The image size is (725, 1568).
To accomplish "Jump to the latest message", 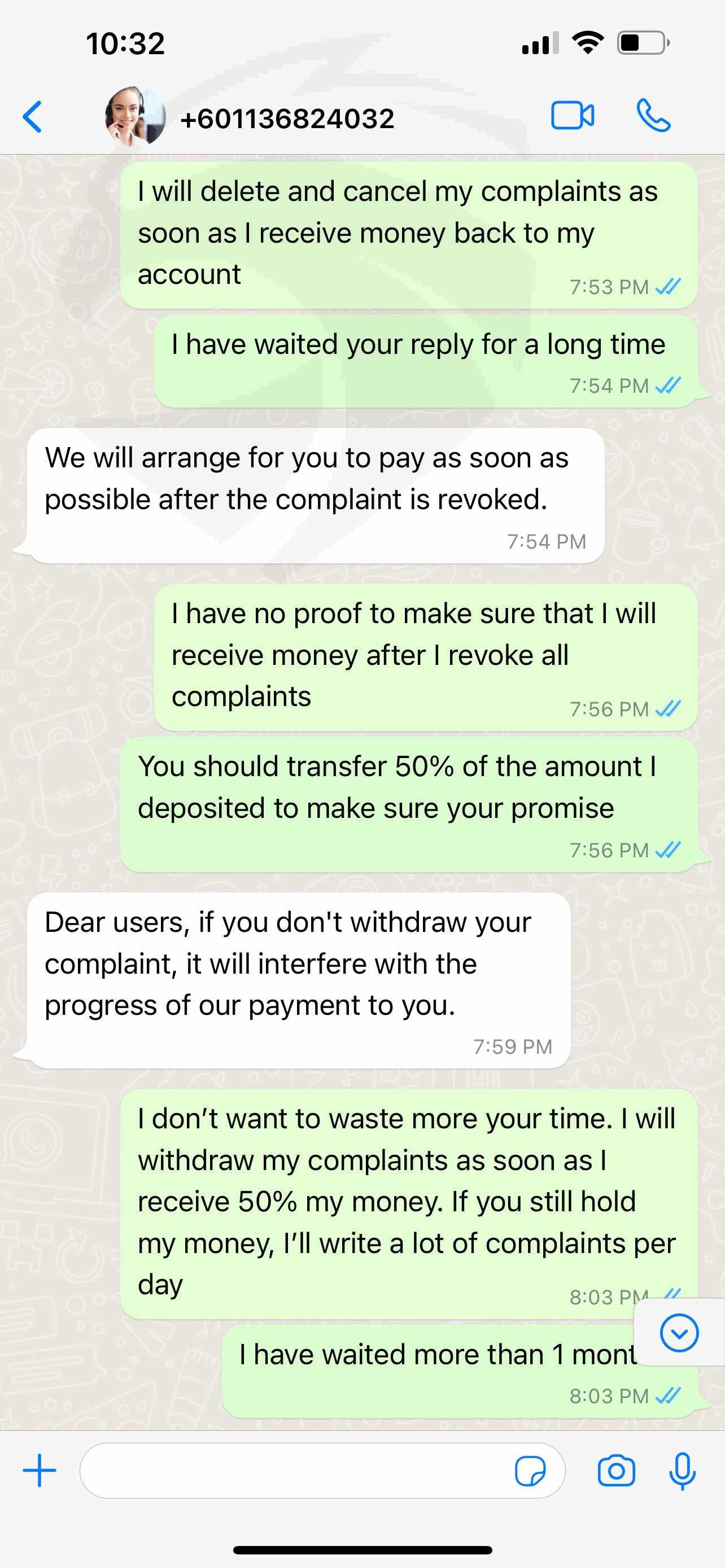I will tap(679, 1333).
